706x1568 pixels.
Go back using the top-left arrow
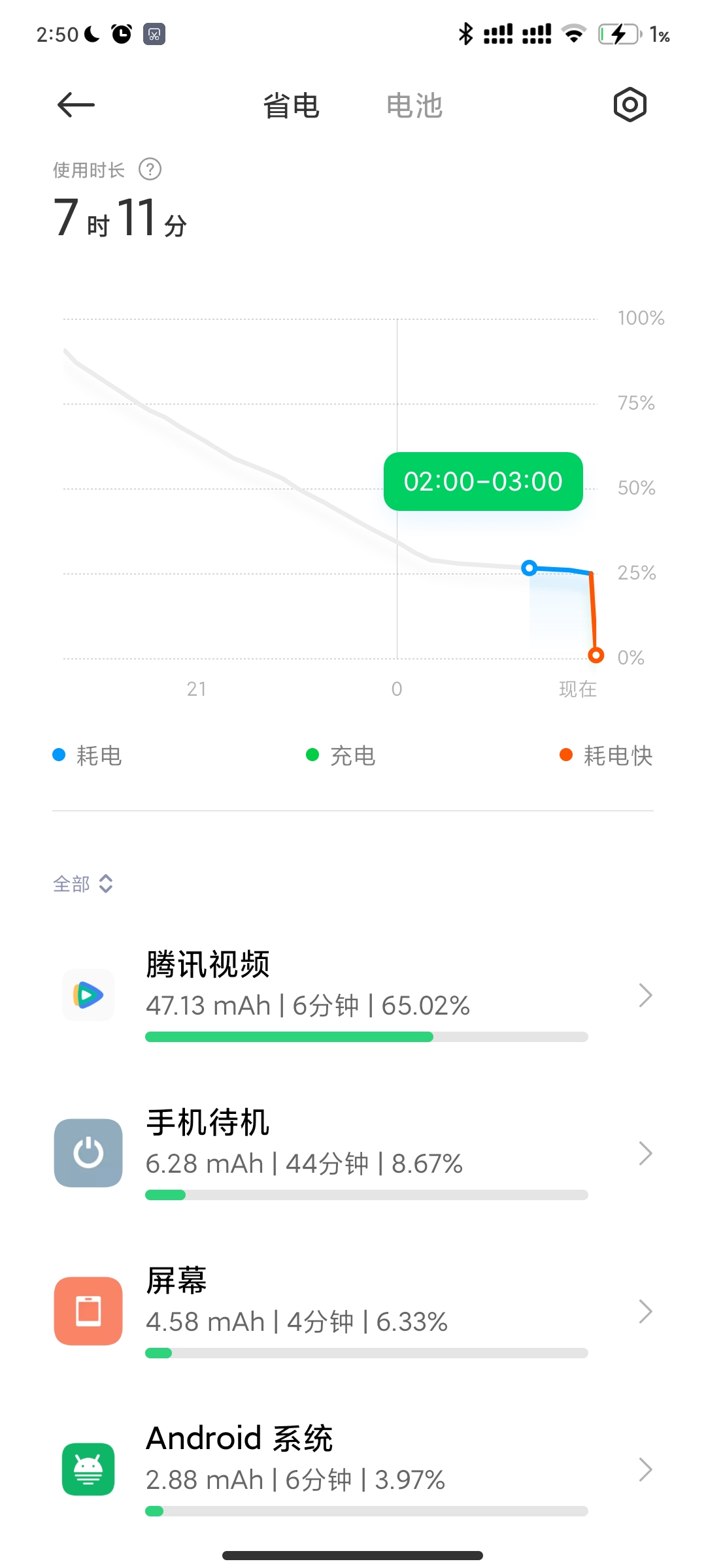pyautogui.click(x=76, y=105)
